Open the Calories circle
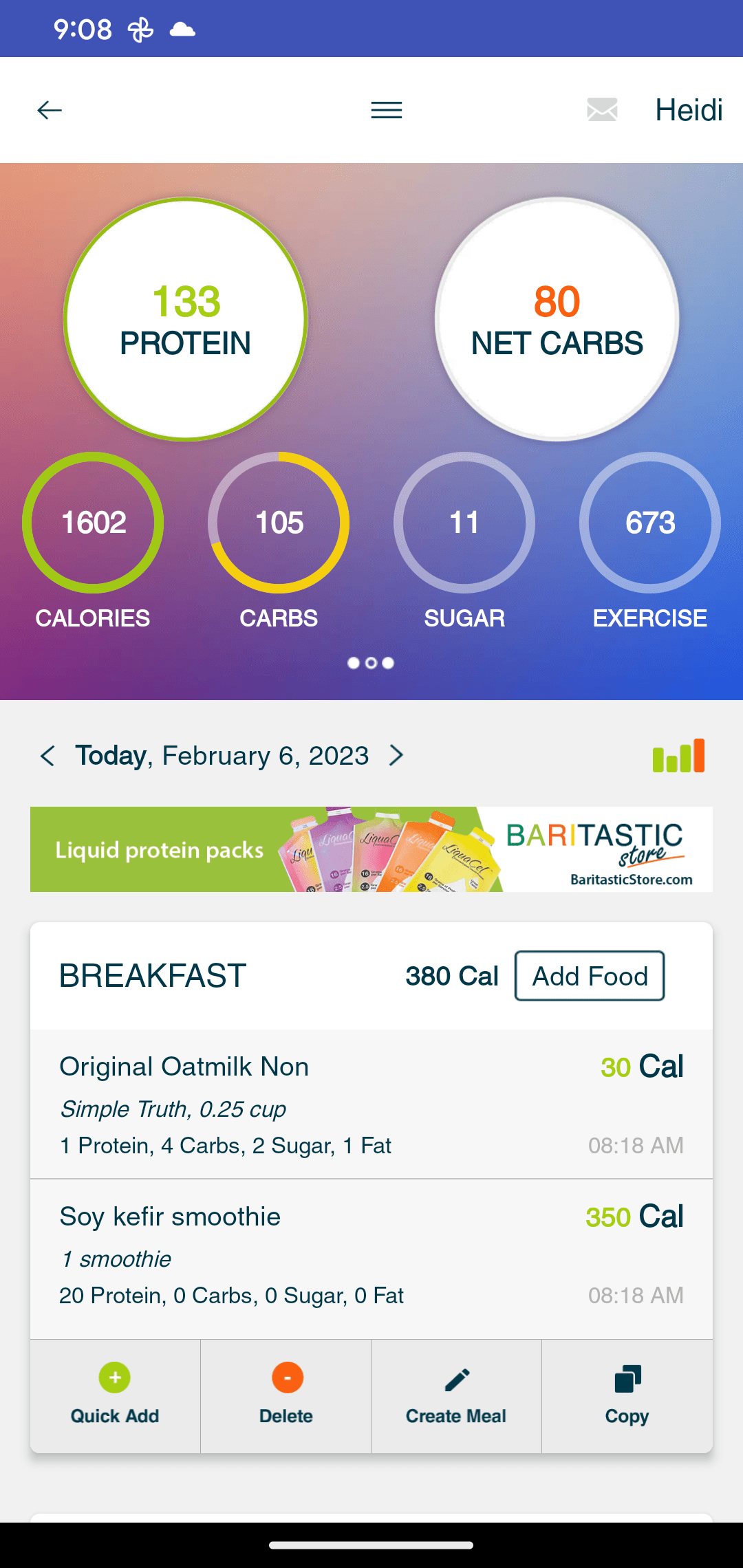 [93, 523]
